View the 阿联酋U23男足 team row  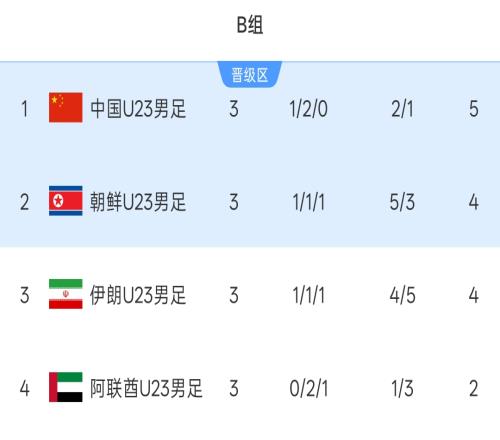coord(250,388)
